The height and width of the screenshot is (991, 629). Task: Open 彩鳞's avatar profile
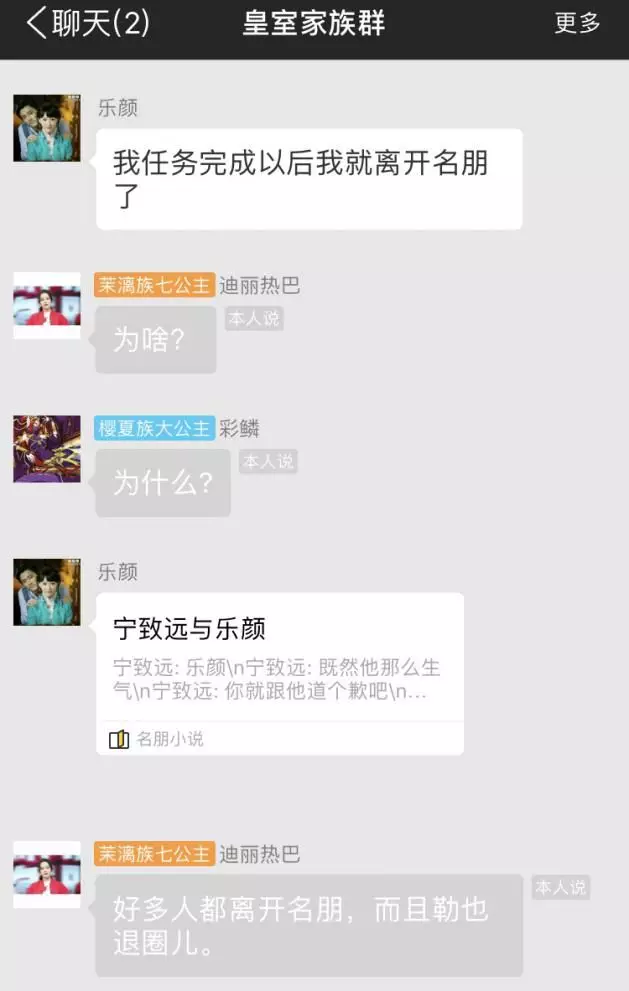(47, 449)
